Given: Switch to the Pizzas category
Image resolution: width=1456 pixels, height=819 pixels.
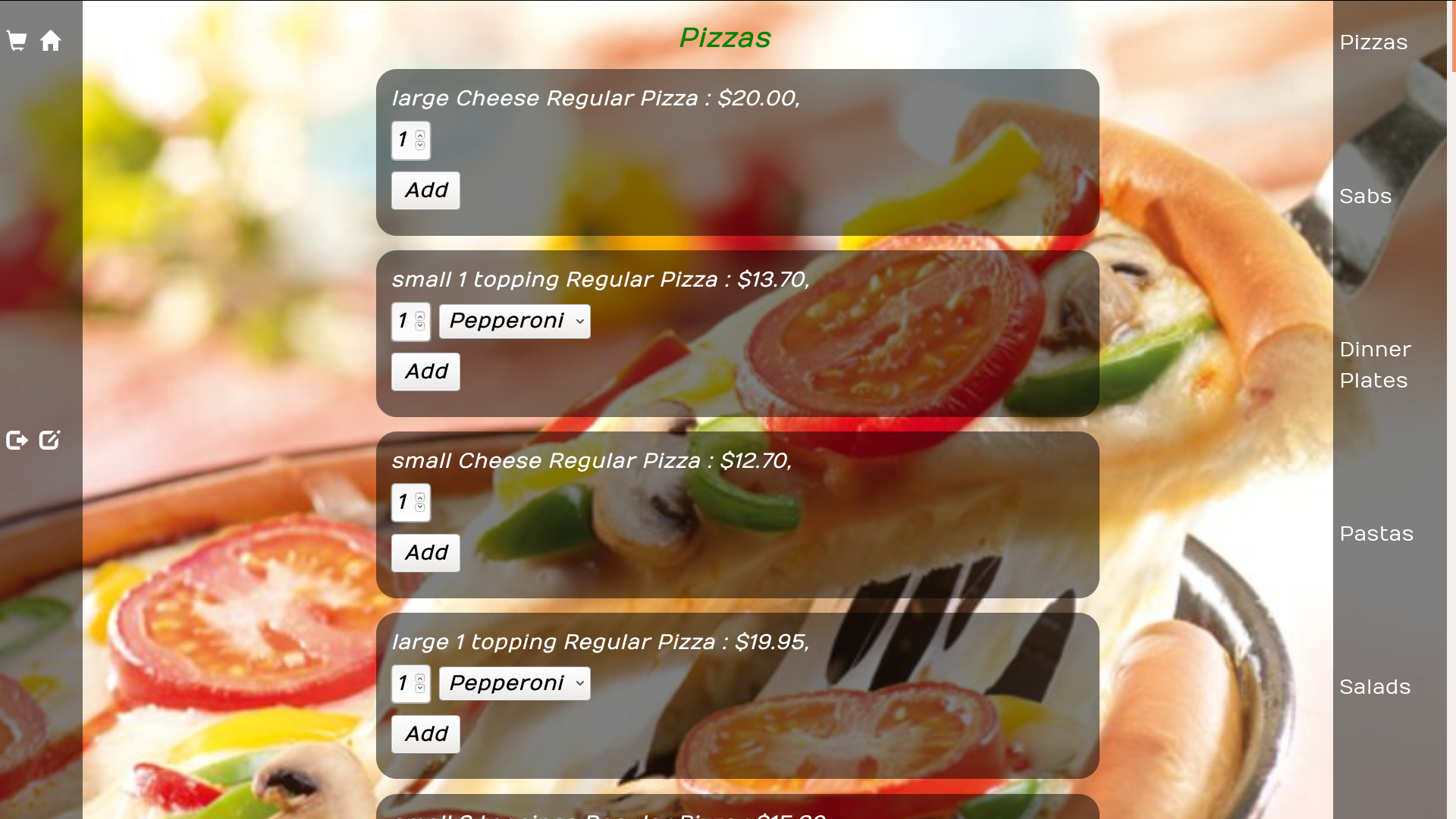Looking at the screenshot, I should pos(1373,42).
